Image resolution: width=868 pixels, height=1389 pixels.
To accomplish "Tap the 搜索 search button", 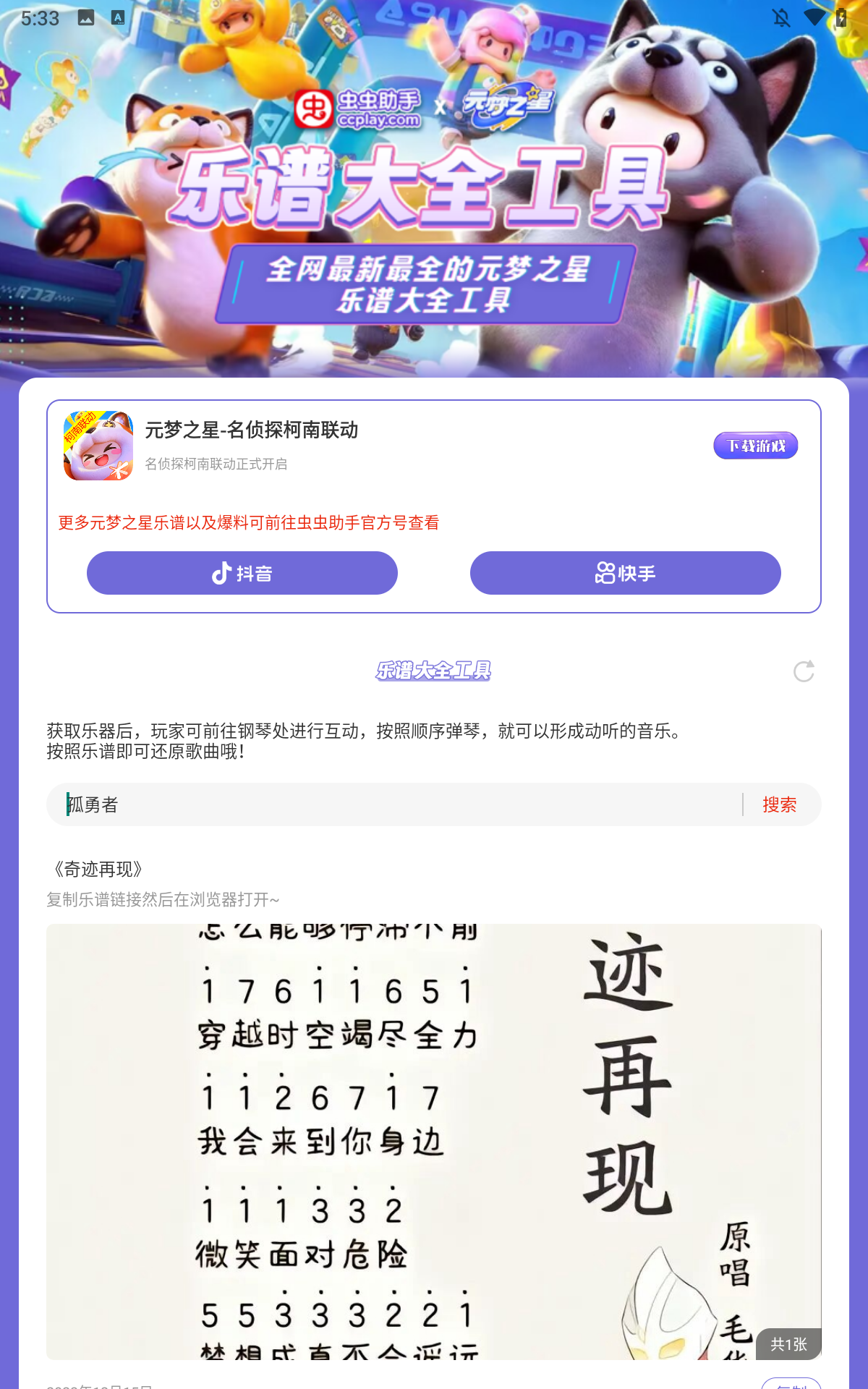I will (x=779, y=804).
